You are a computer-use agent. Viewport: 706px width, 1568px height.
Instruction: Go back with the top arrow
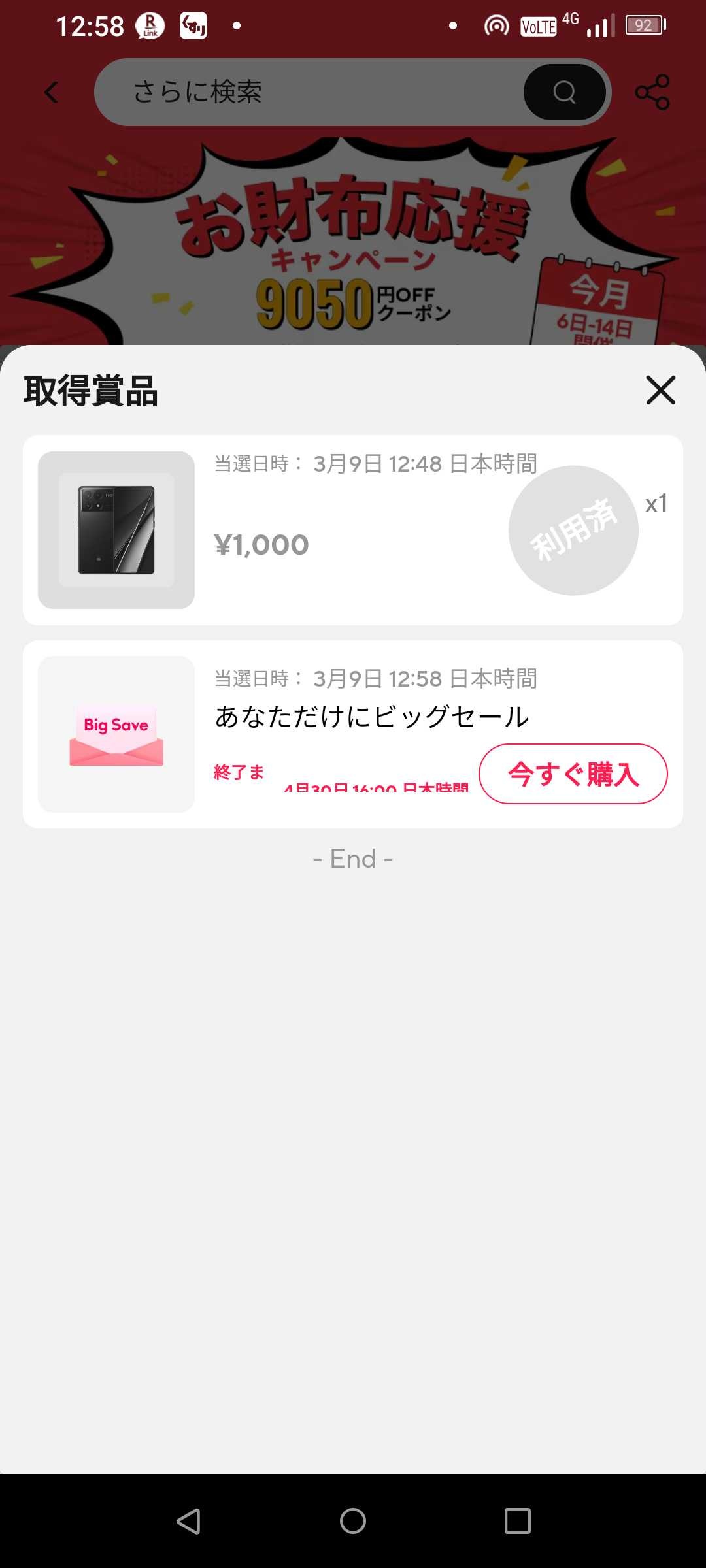pyautogui.click(x=52, y=92)
